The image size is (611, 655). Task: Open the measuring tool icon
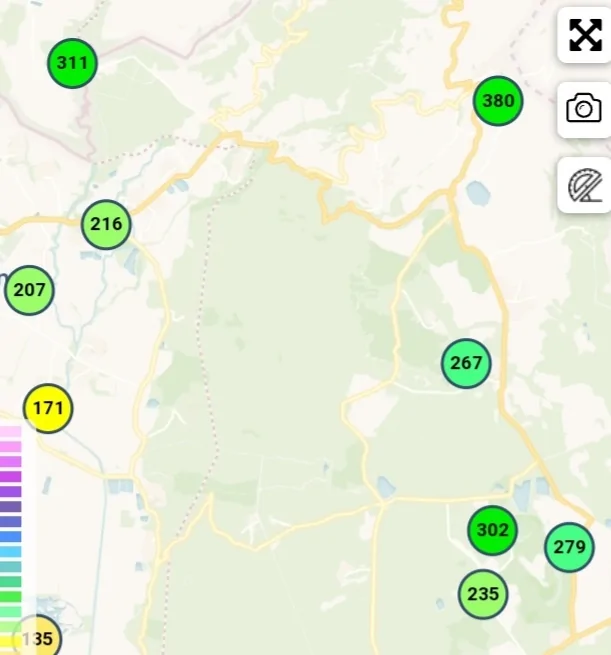click(x=584, y=185)
